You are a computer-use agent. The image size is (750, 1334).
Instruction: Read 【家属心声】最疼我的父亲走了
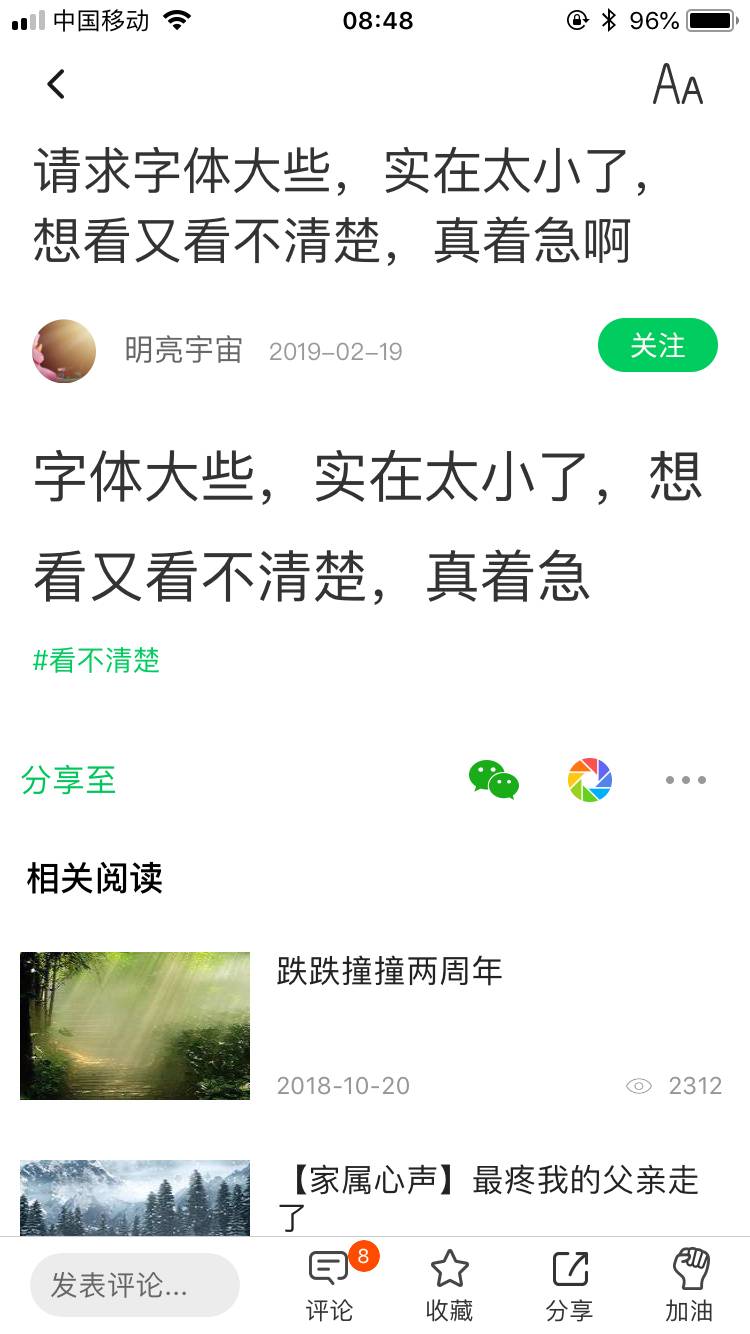click(x=488, y=1196)
